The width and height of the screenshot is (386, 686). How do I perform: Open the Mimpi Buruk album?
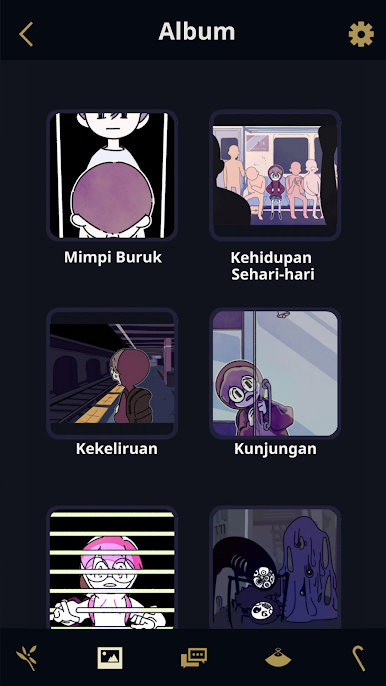coord(112,175)
